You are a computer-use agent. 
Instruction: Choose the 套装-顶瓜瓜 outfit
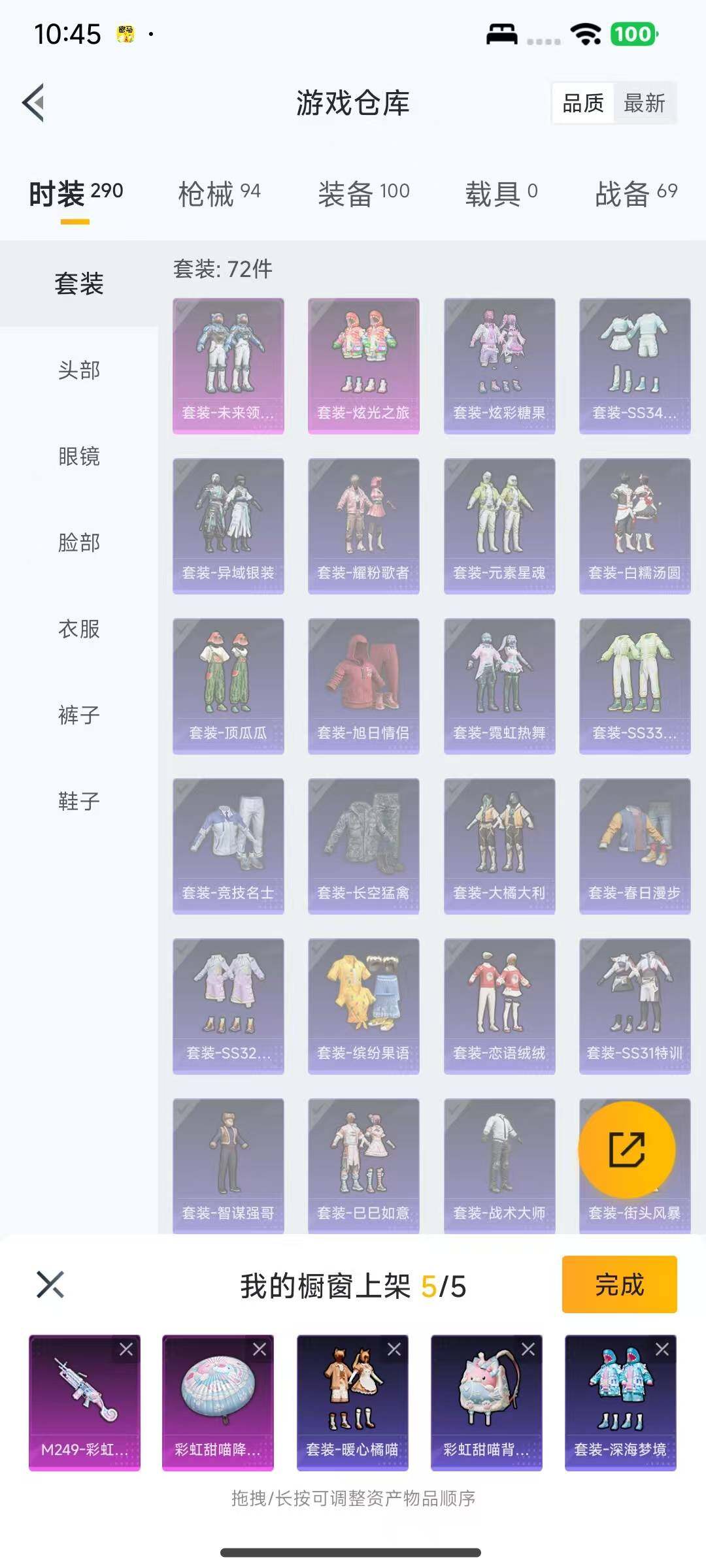point(228,686)
